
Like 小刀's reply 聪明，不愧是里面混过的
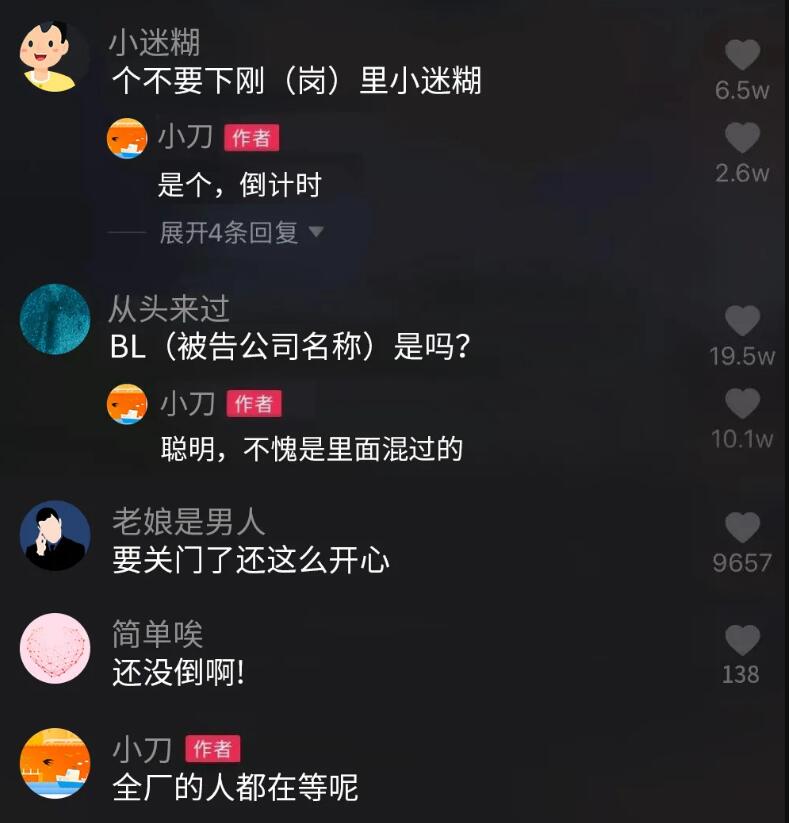click(x=742, y=404)
